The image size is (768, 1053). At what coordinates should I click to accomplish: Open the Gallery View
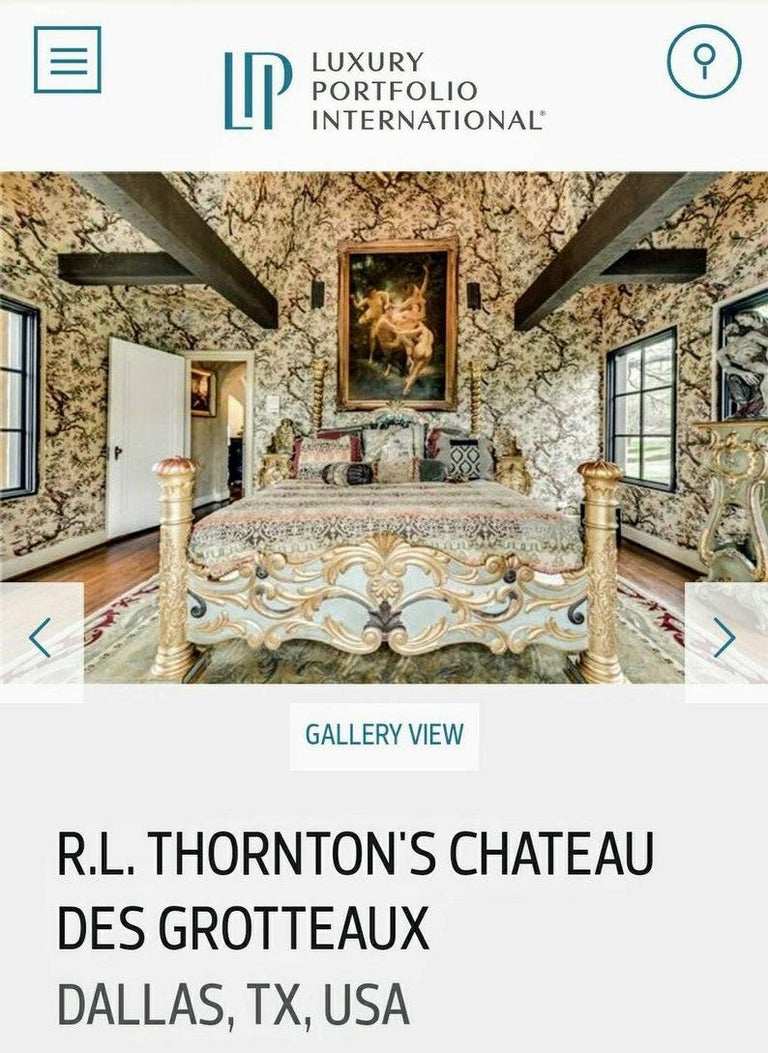[x=384, y=736]
